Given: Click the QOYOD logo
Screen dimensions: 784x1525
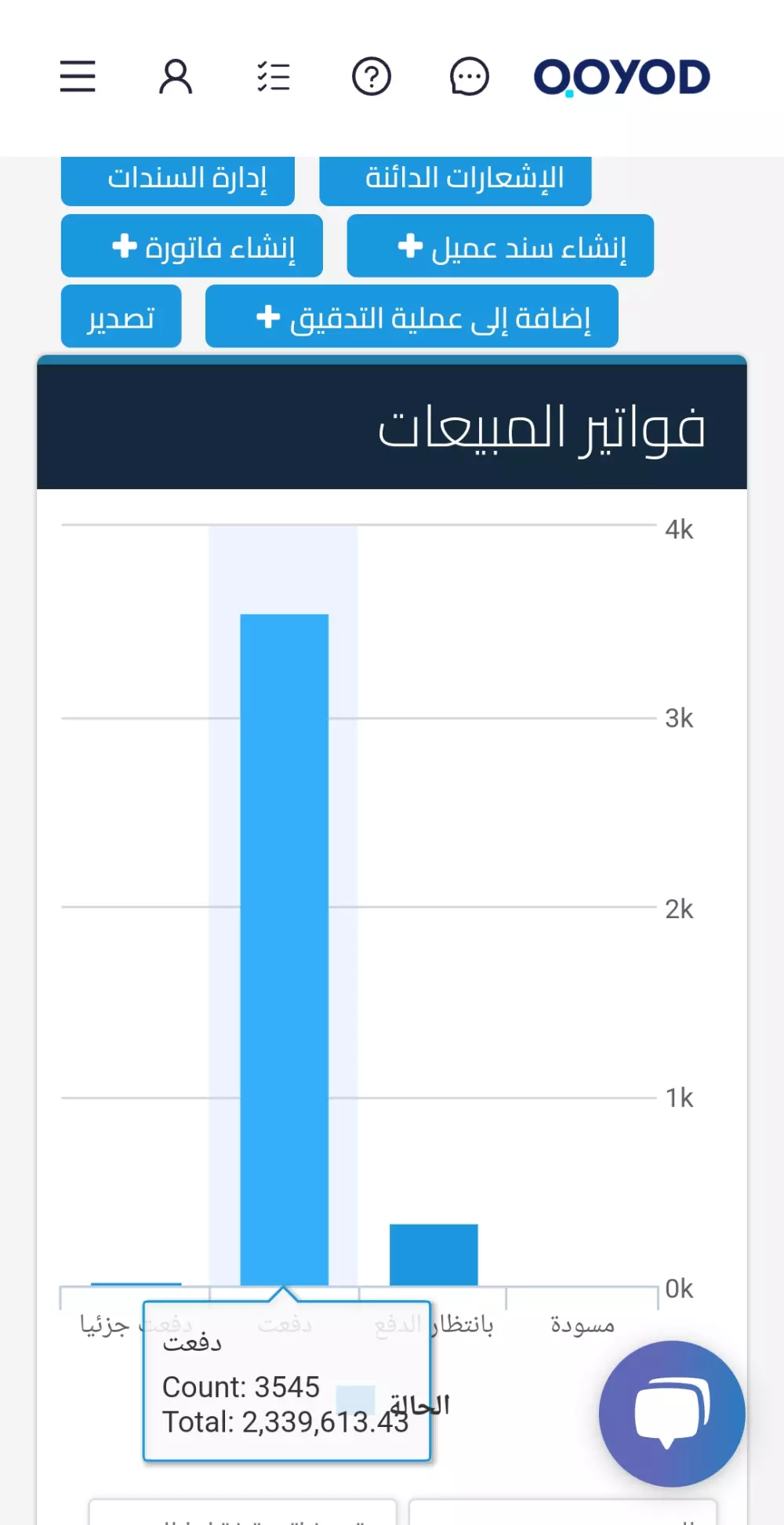Looking at the screenshot, I should coord(623,76).
